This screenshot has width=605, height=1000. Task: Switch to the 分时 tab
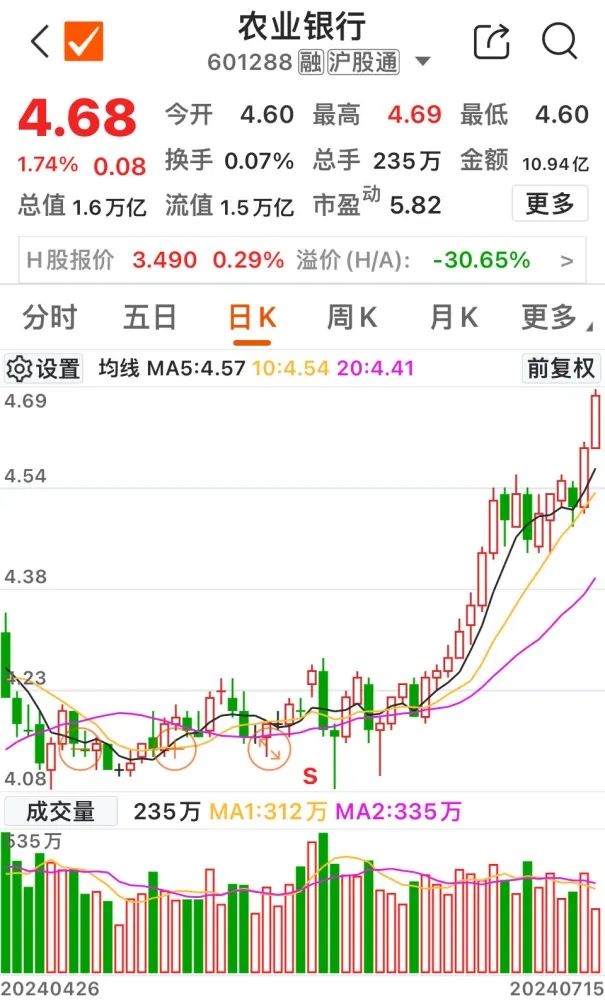[x=50, y=317]
